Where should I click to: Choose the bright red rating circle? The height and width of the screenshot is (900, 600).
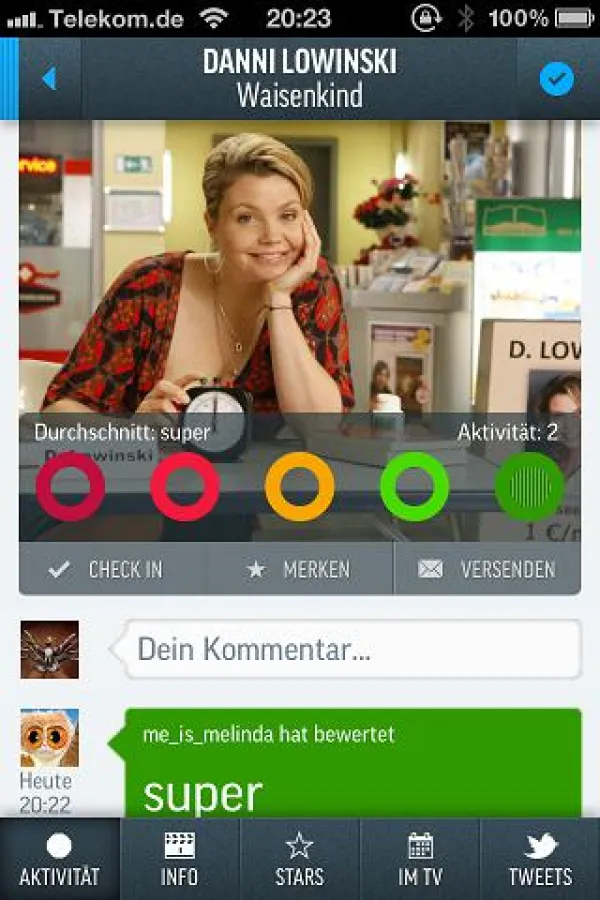(185, 487)
